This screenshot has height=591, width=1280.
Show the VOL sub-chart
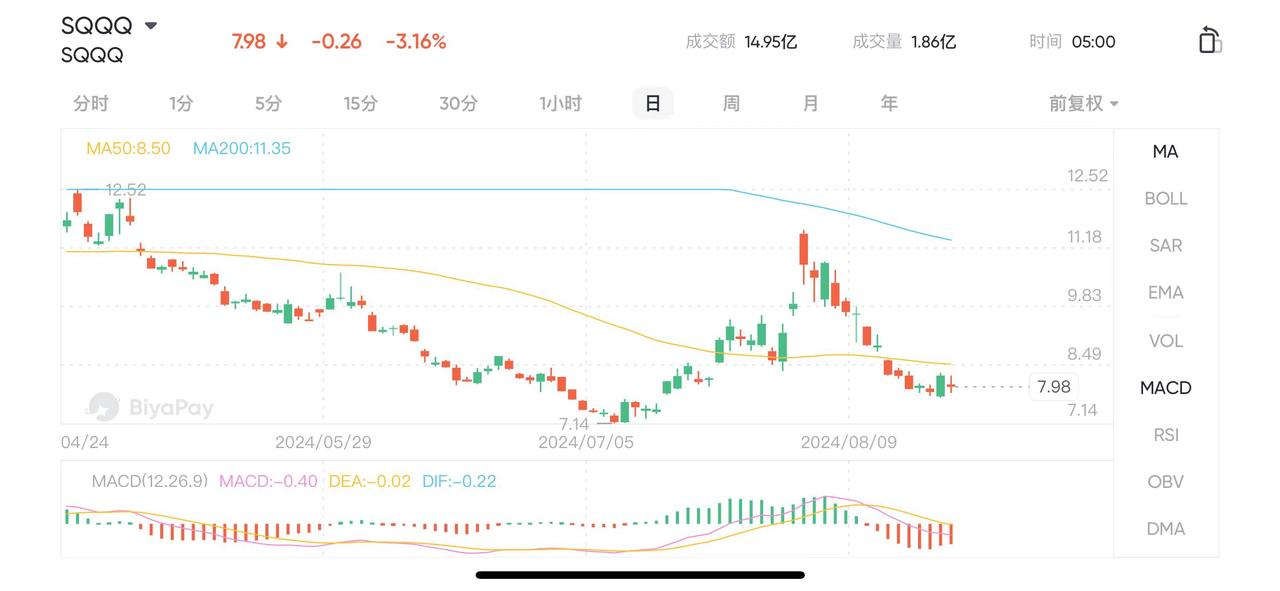tap(1165, 340)
